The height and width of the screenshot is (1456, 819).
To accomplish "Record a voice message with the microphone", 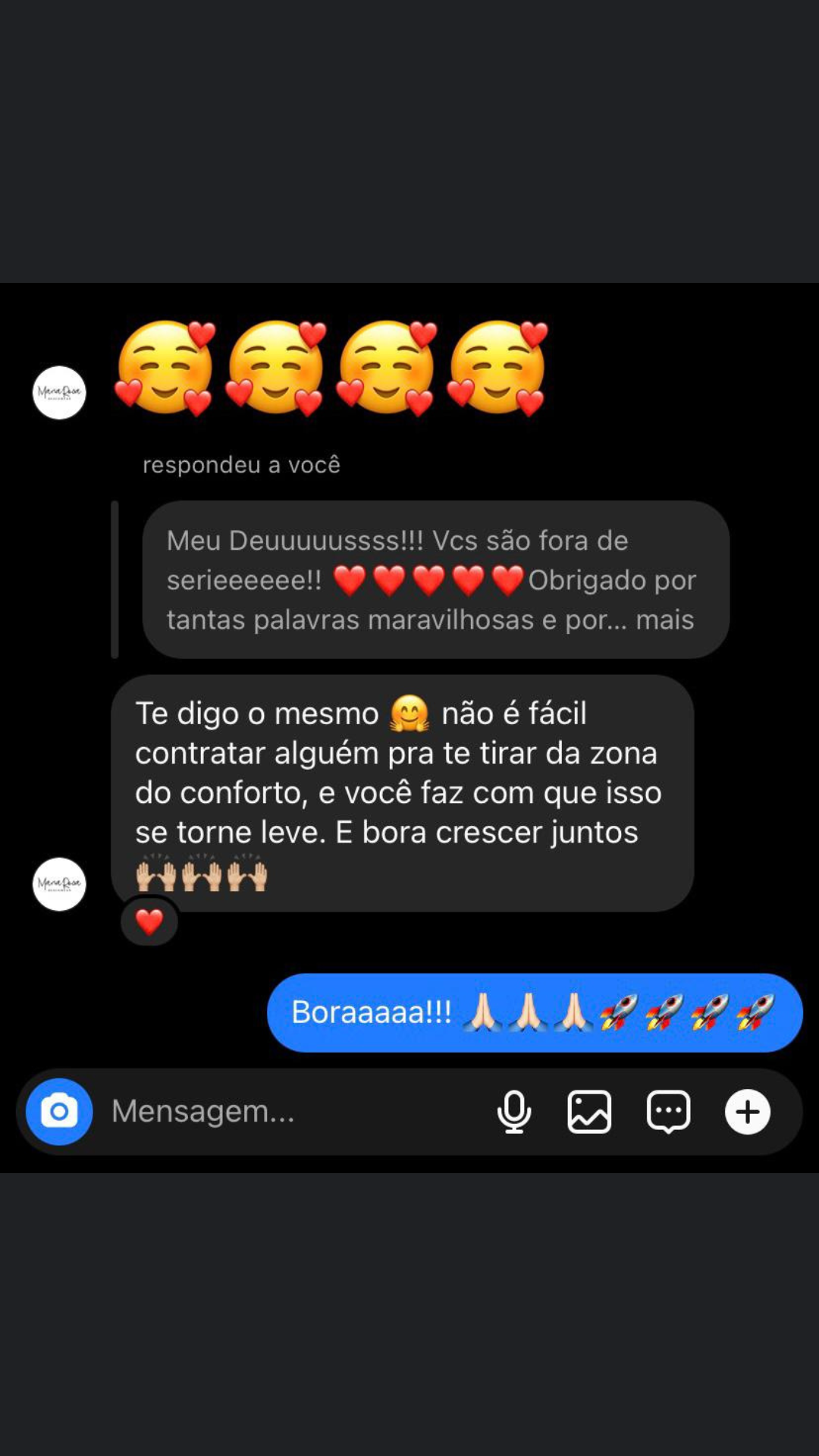I will pos(514,1112).
